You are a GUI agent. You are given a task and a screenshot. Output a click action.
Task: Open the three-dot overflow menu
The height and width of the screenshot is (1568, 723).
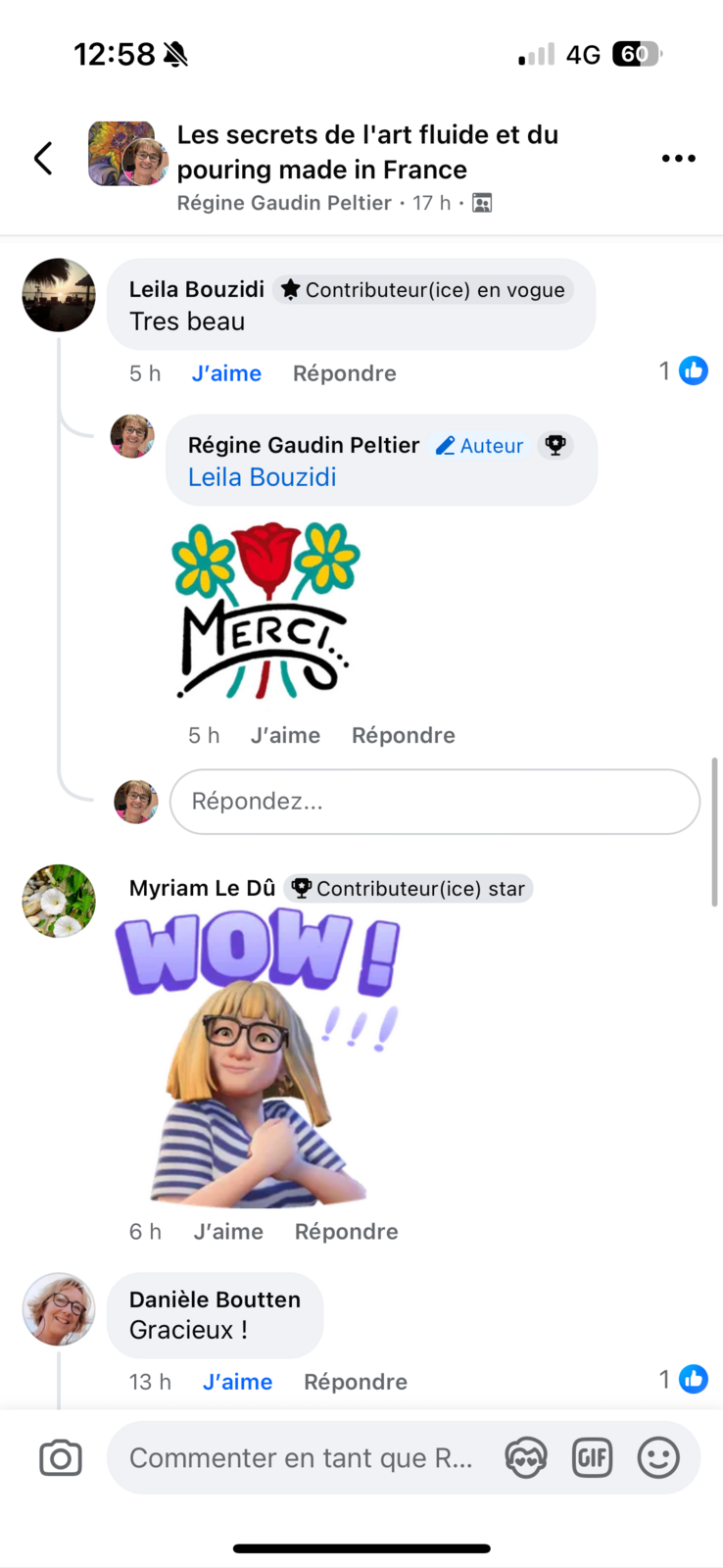coord(678,158)
